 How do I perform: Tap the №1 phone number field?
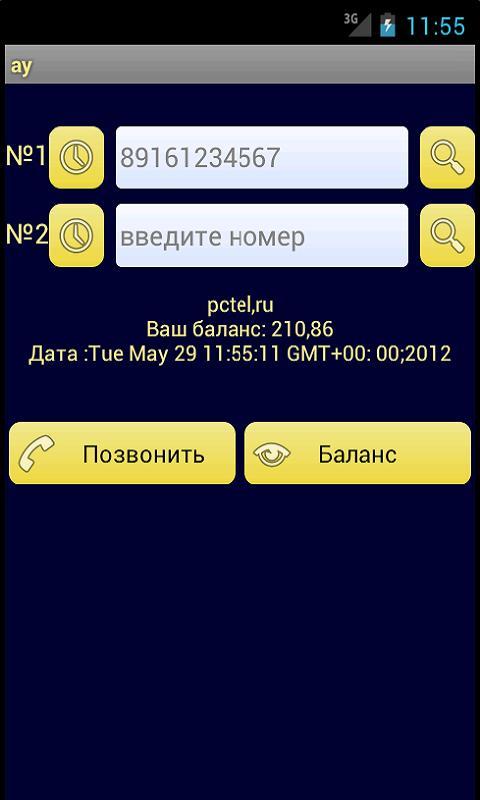262,158
